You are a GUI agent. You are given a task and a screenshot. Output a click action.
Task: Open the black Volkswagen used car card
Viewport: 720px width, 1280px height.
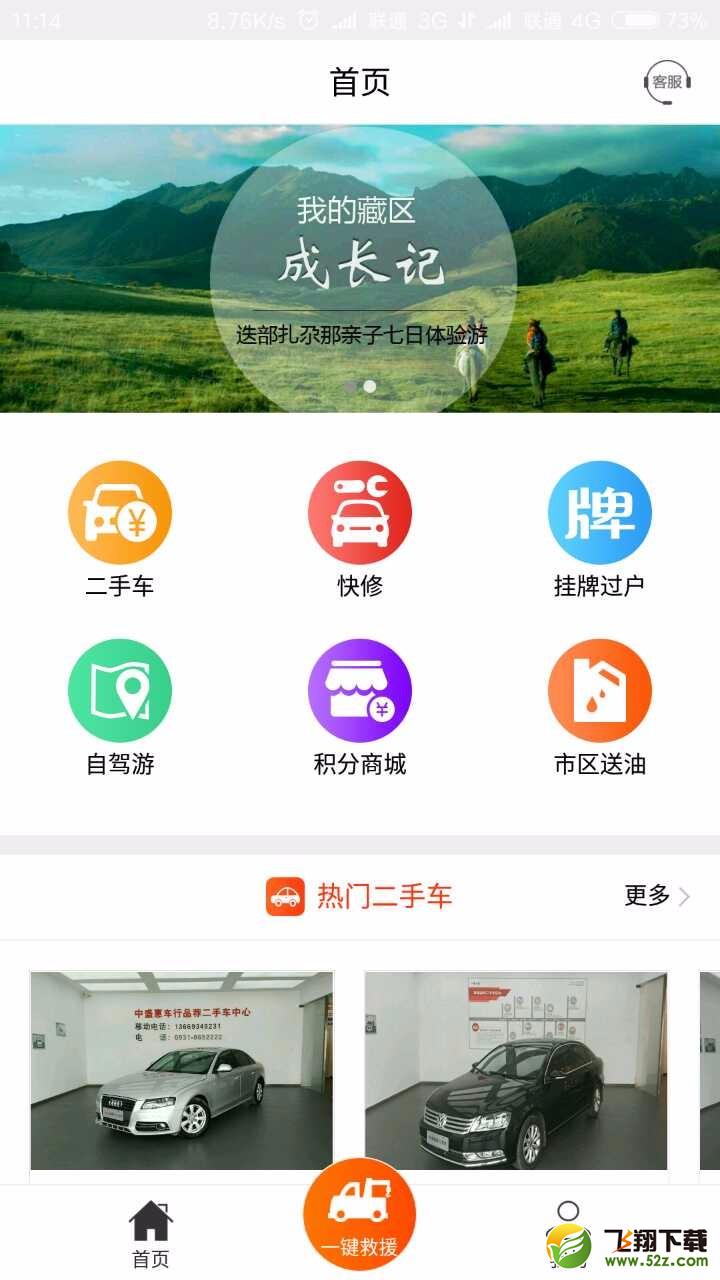click(x=516, y=1071)
